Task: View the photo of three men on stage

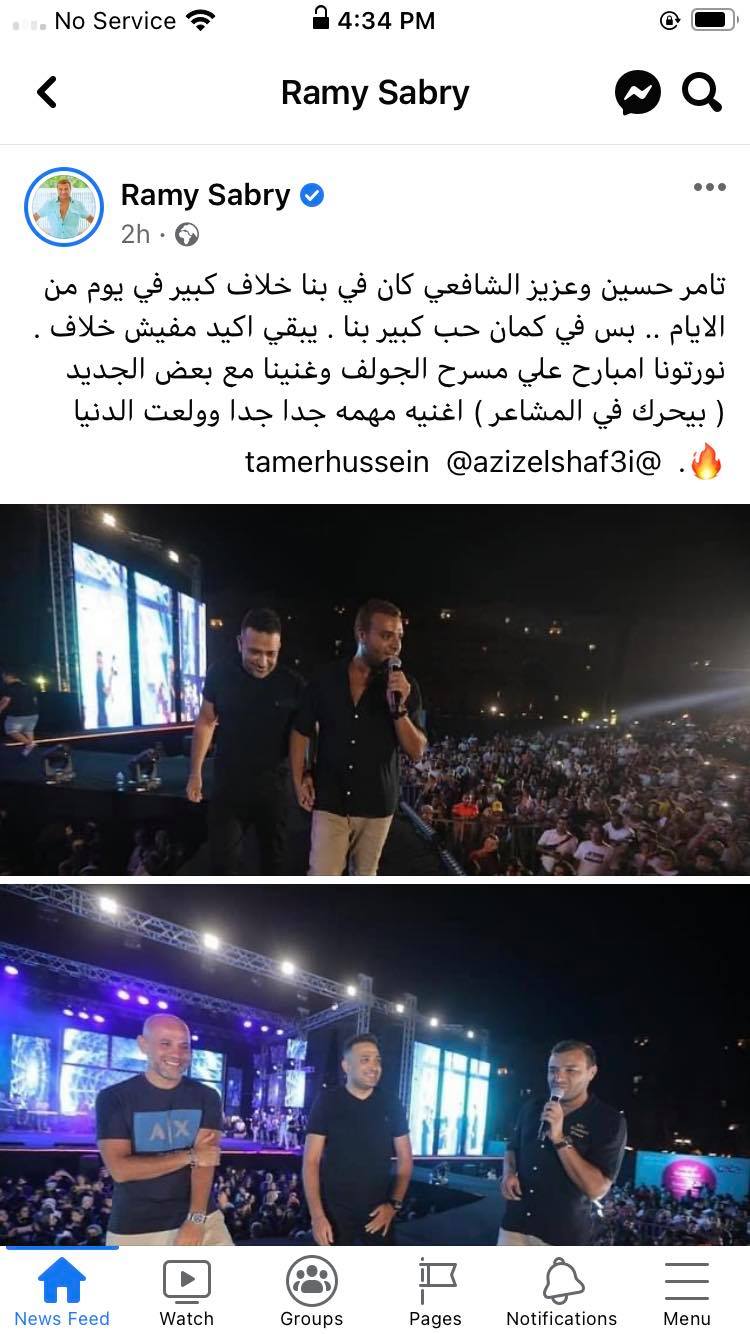Action: click(x=375, y=1065)
